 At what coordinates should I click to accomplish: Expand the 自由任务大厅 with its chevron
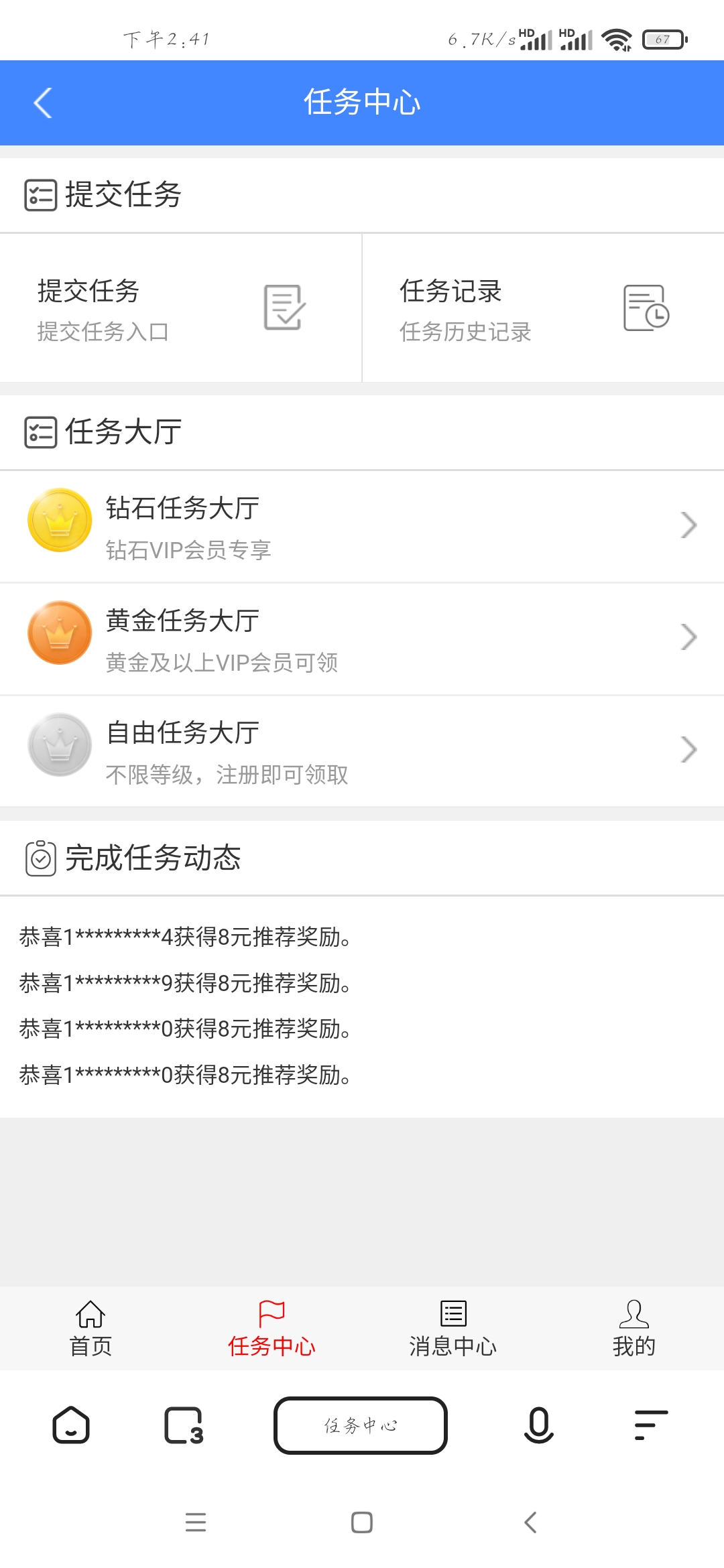pos(690,750)
